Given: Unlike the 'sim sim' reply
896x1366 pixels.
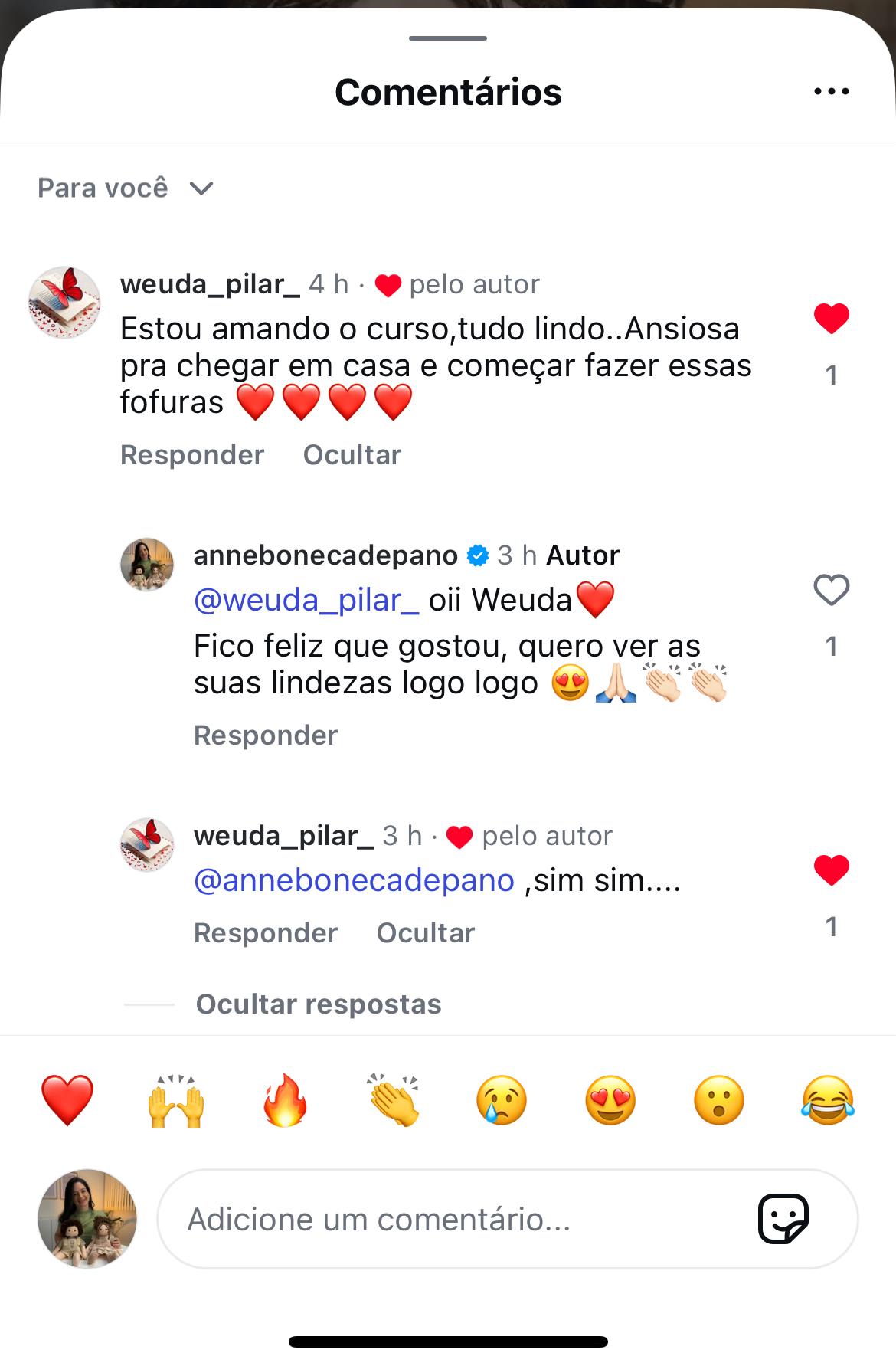Looking at the screenshot, I should (832, 870).
